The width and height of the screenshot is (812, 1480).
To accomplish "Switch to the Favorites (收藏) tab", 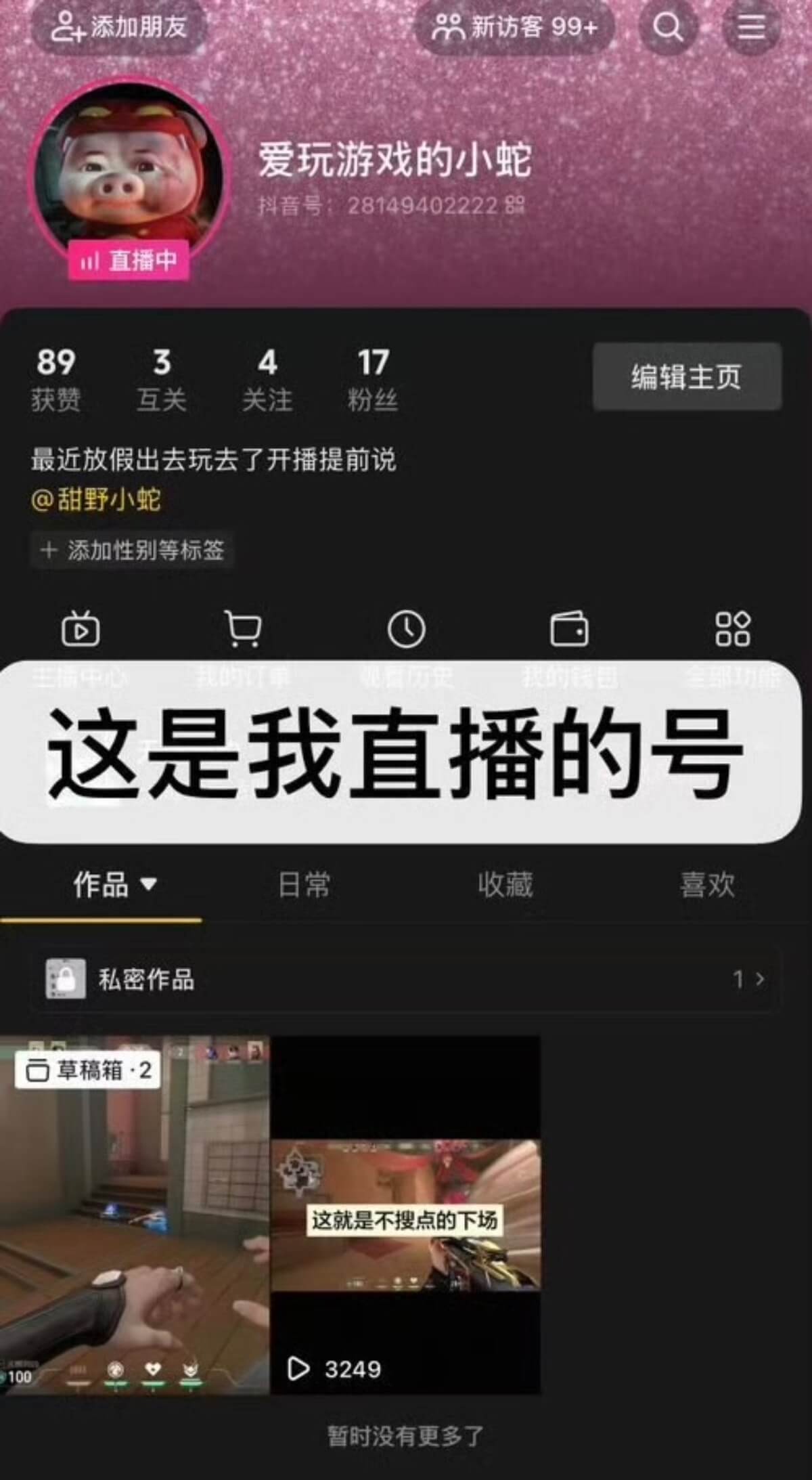I will (x=505, y=884).
